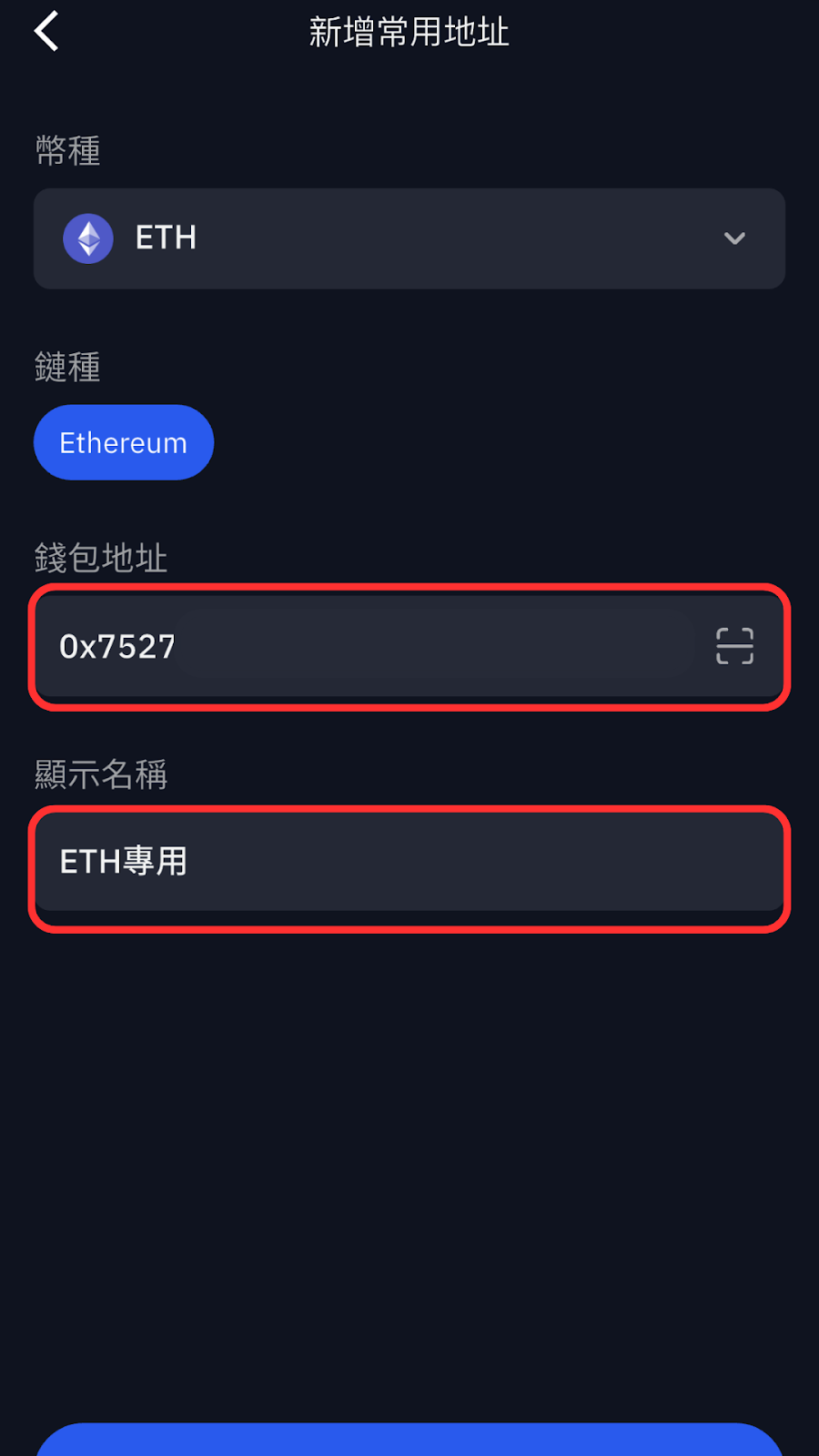Tap the 新增常用地址 title
The image size is (819, 1456).
pyautogui.click(x=409, y=32)
